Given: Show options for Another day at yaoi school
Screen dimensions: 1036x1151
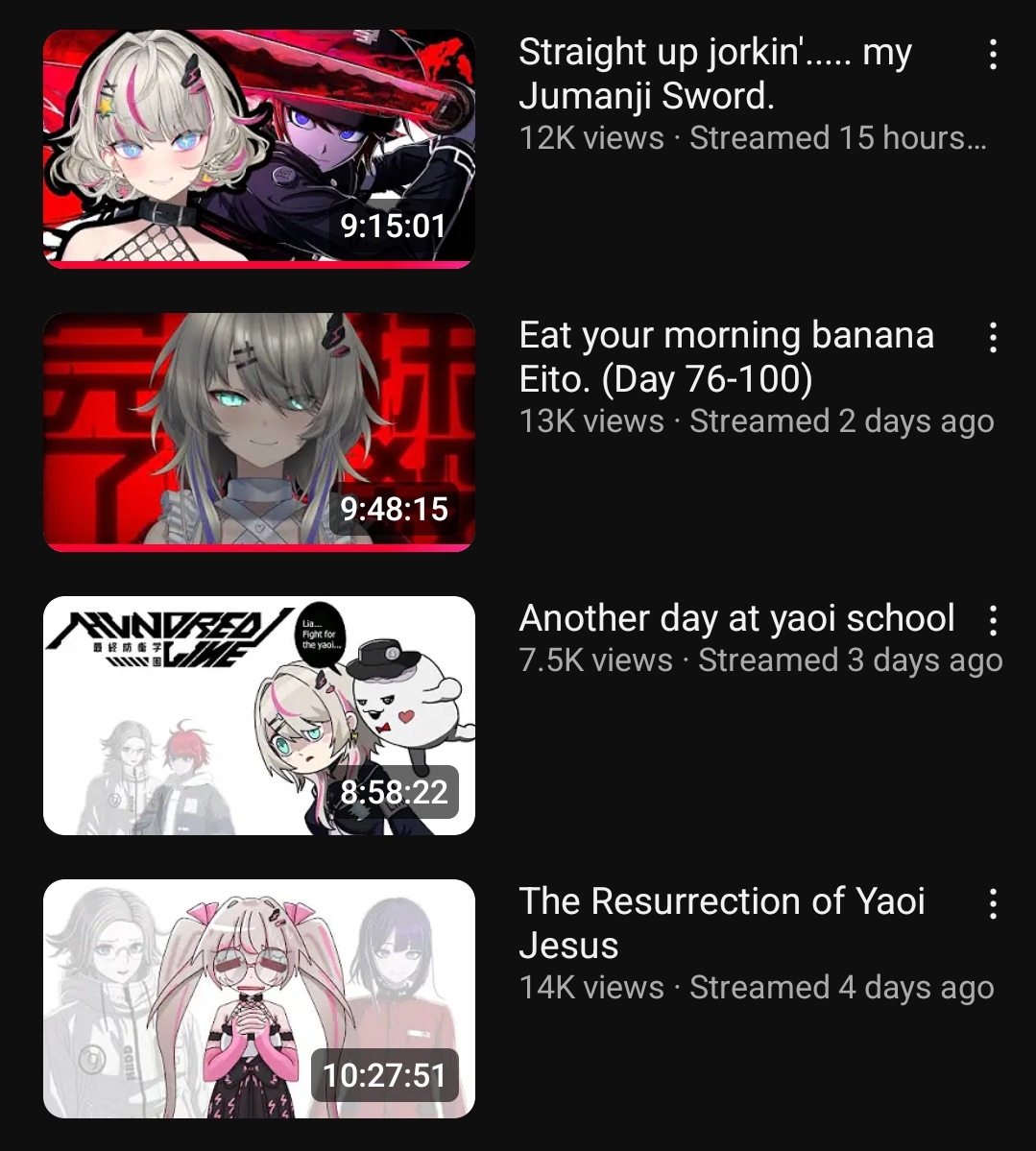Looking at the screenshot, I should point(993,621).
